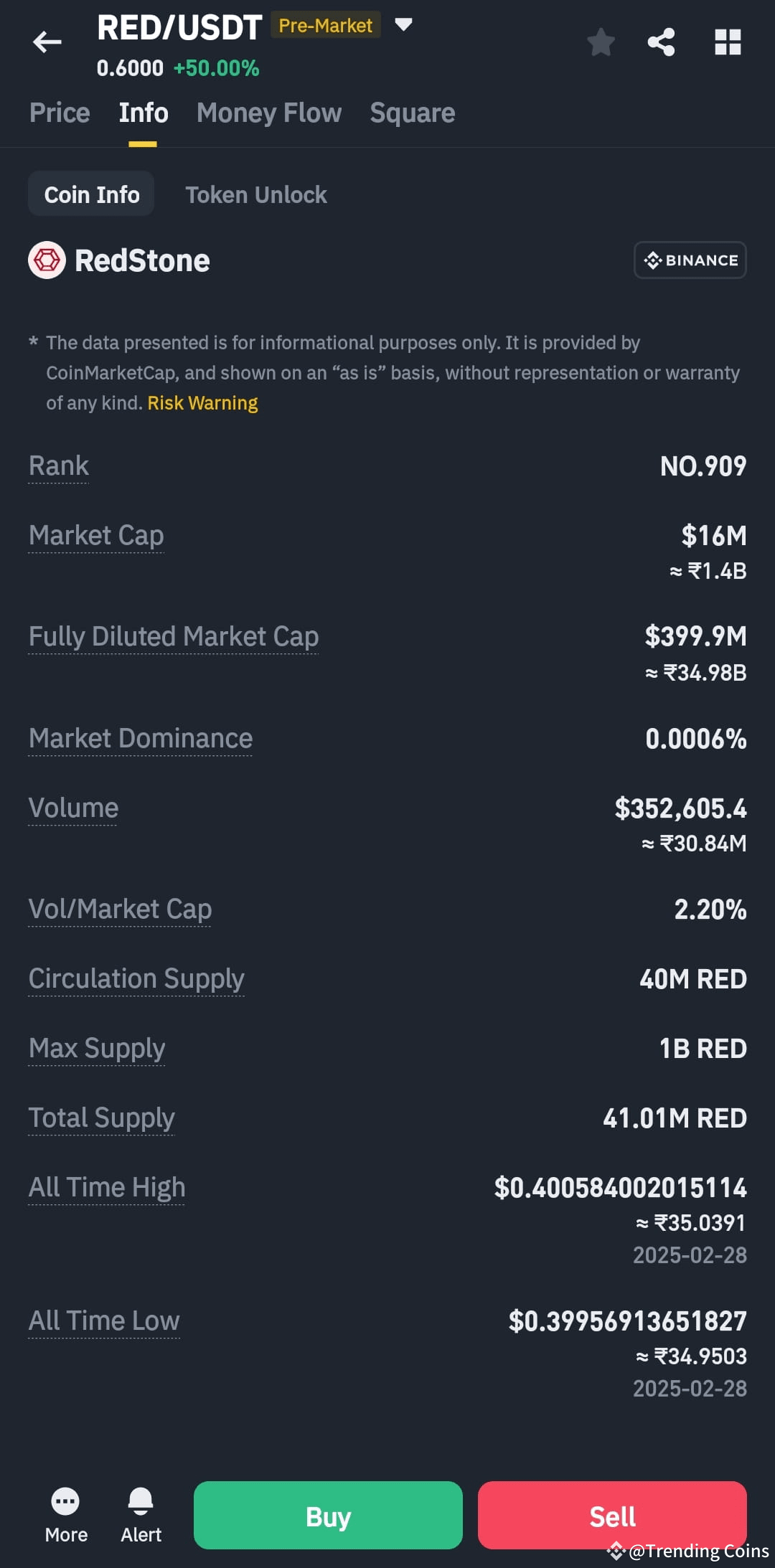Select the Coin Info toggle pill
775x1568 pixels.
(91, 194)
